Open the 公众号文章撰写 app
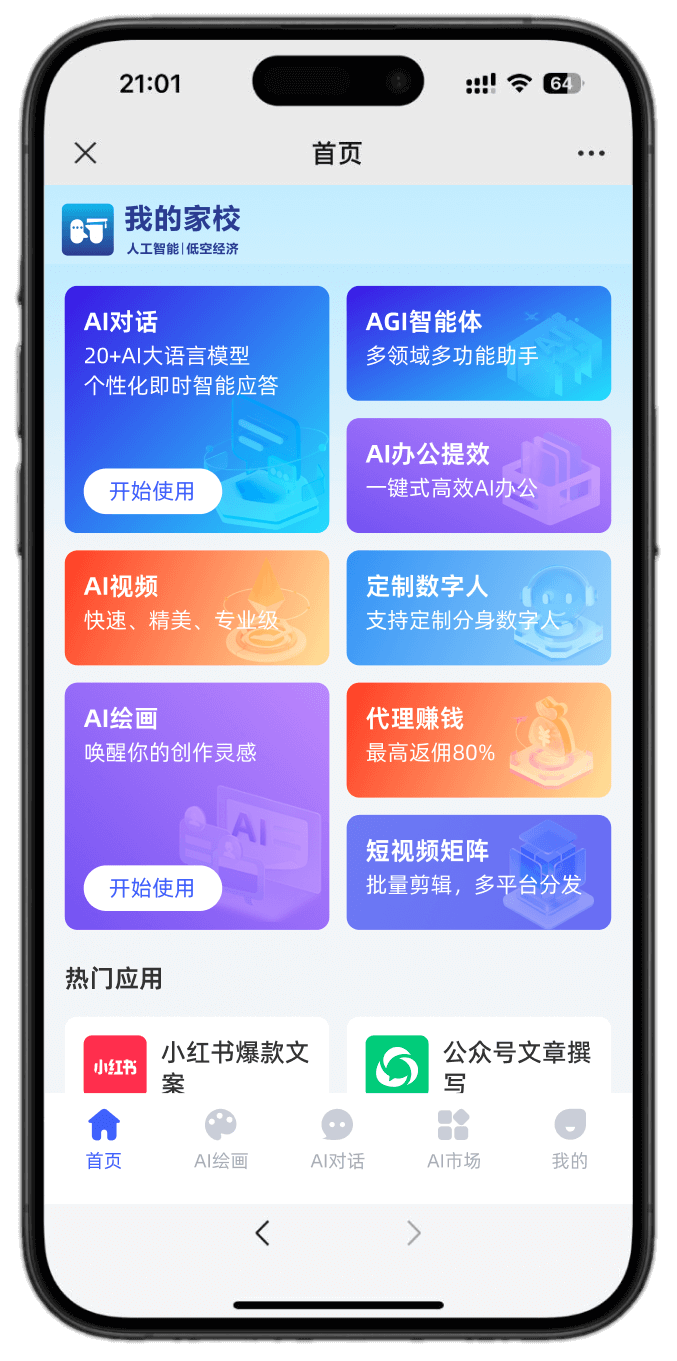 [478, 1062]
